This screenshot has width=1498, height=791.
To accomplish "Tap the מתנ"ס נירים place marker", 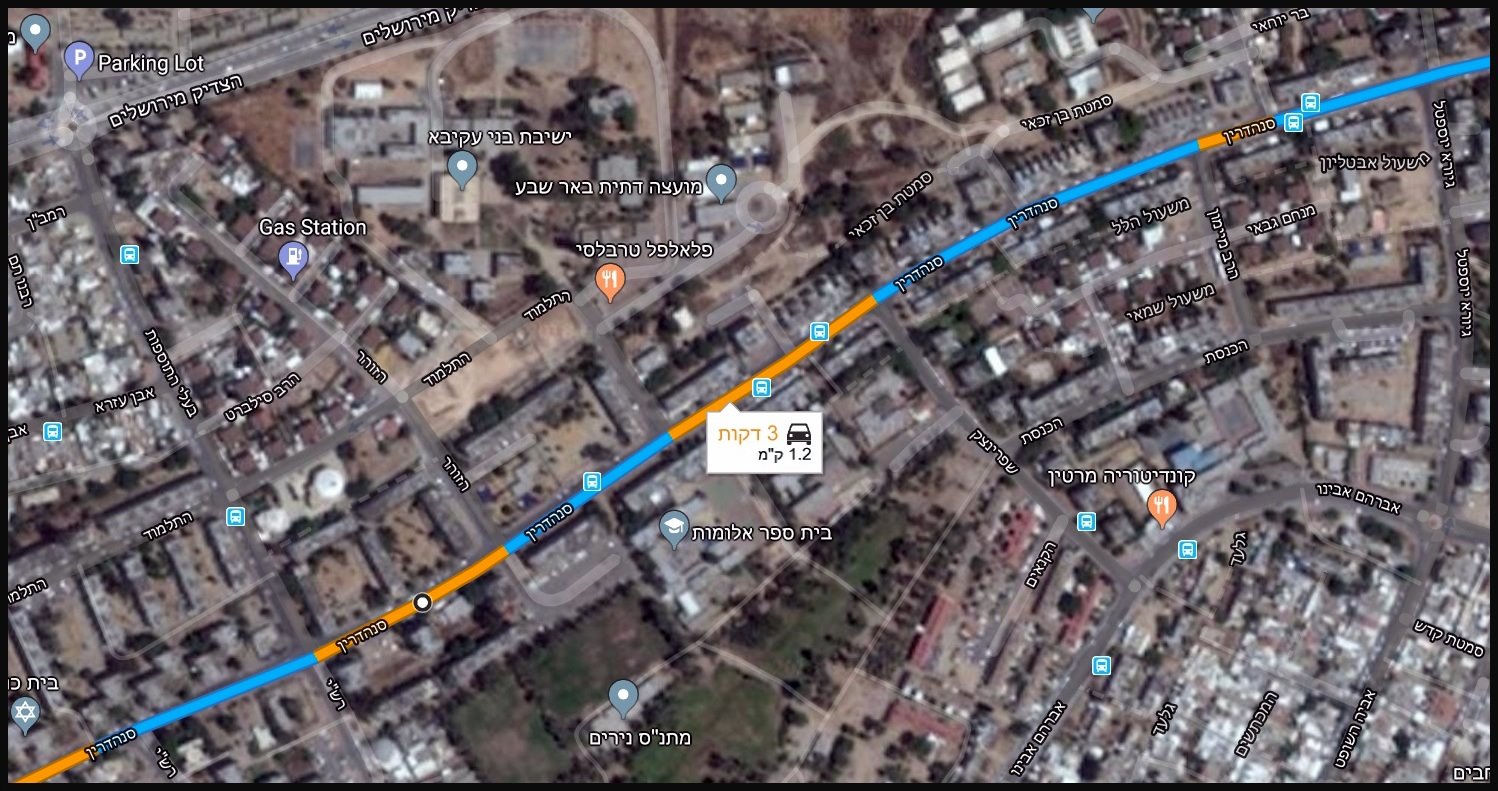I will tap(623, 697).
